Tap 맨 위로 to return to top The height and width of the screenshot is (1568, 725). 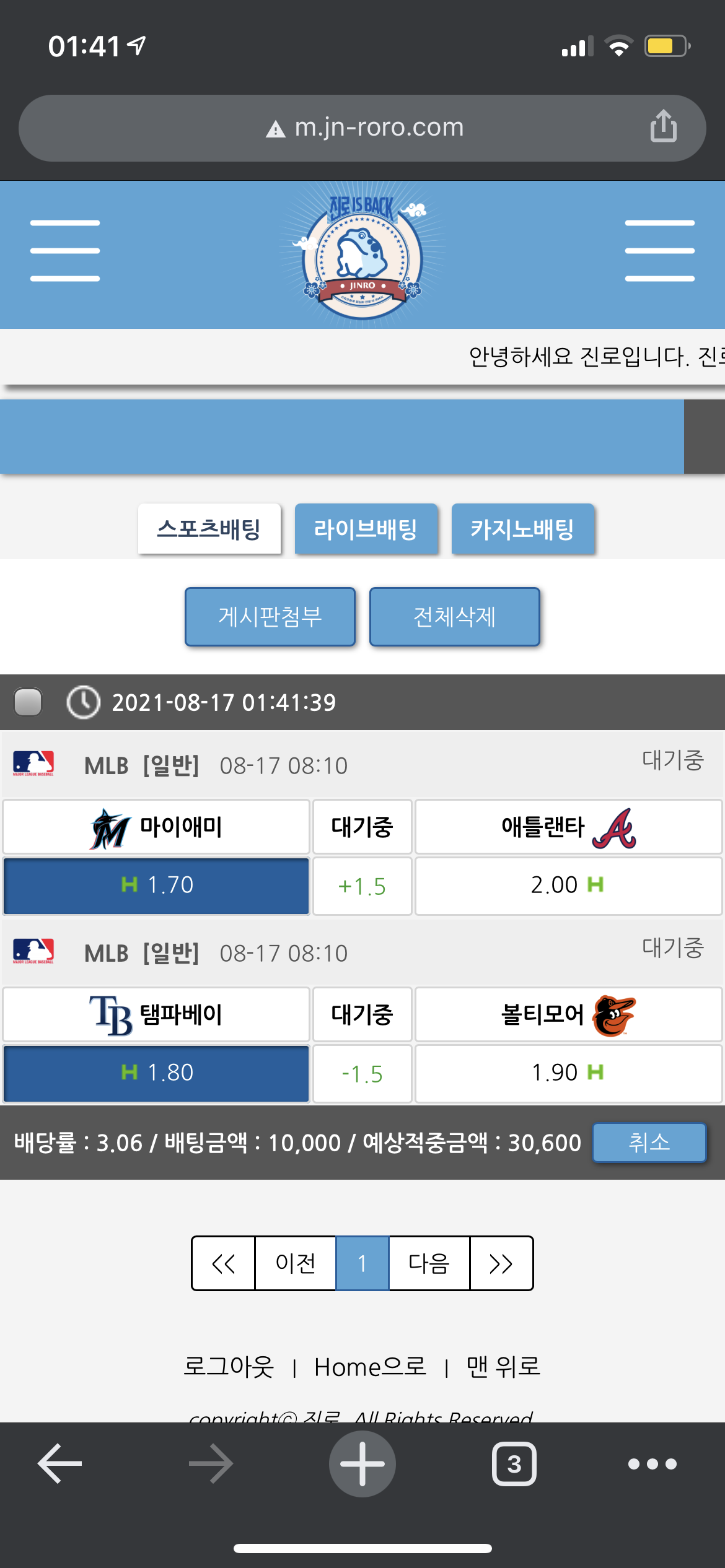[503, 1367]
